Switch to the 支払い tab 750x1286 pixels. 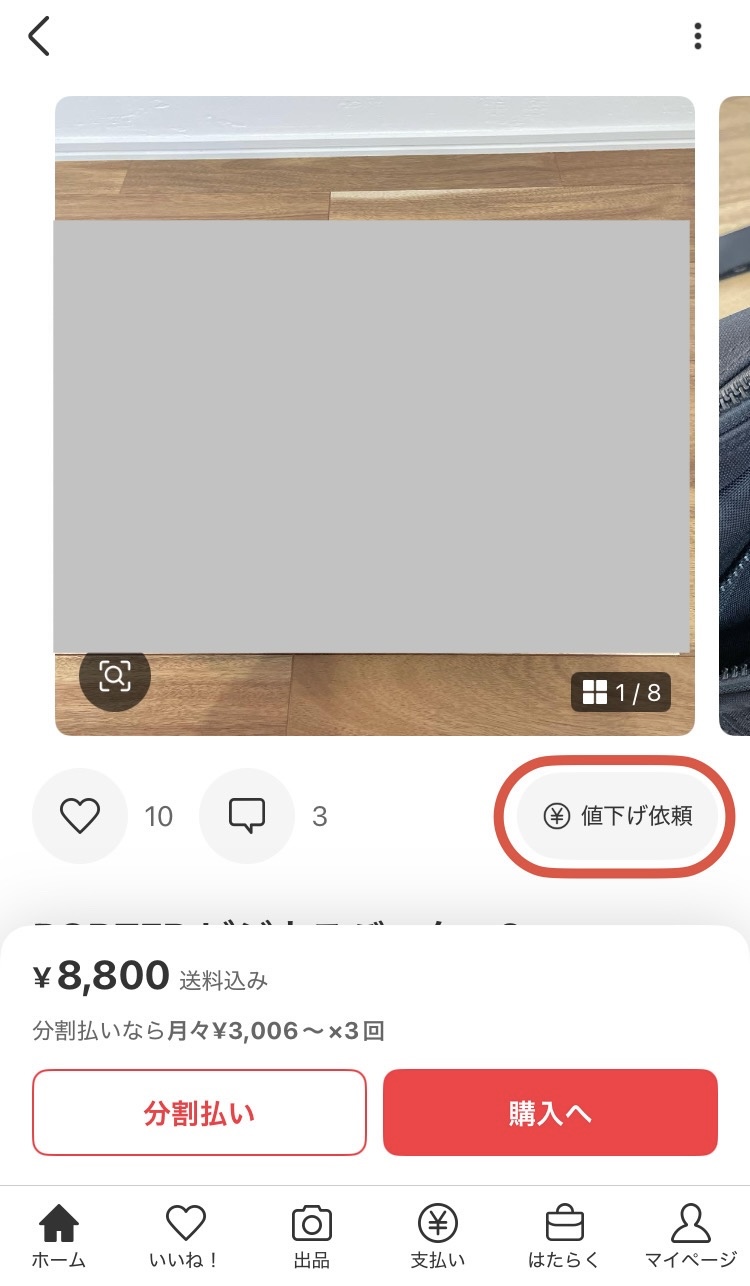click(x=437, y=1236)
